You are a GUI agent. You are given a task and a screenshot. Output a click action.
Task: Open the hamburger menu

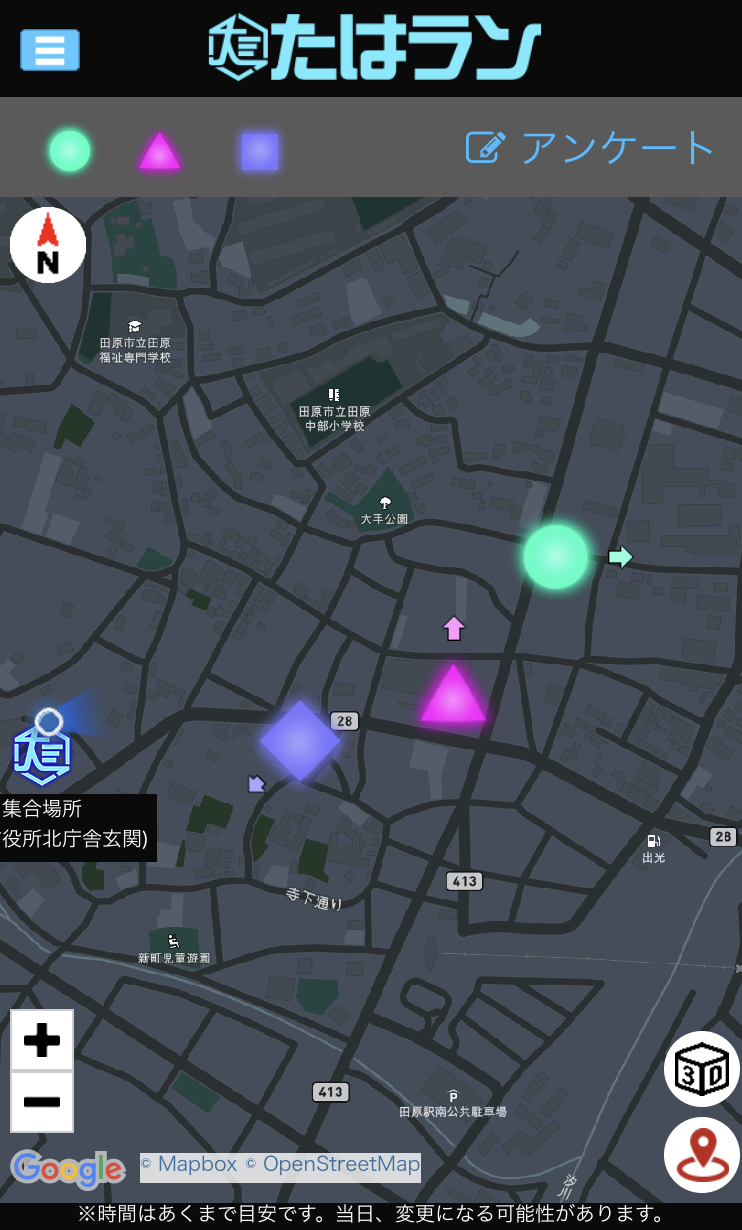(x=49, y=49)
